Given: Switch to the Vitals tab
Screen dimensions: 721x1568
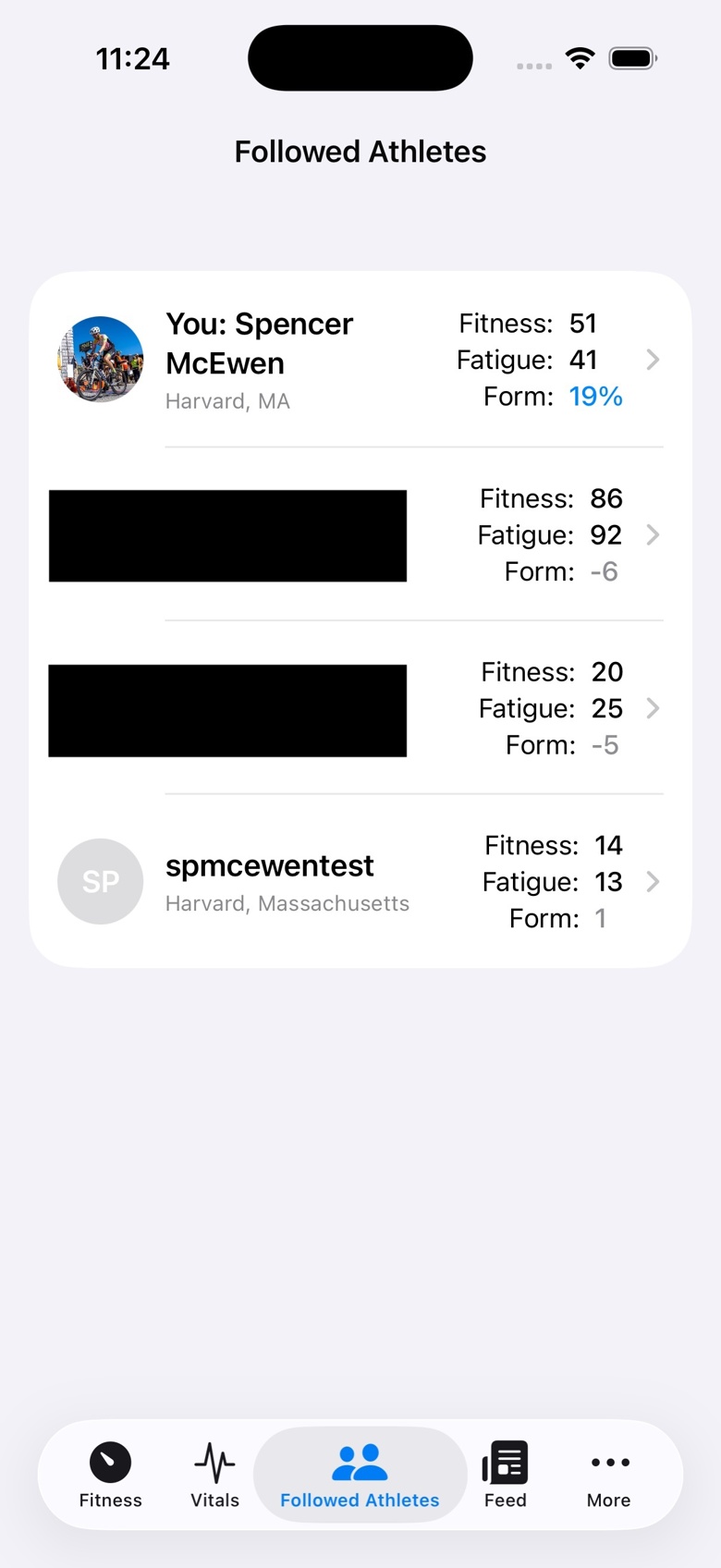Looking at the screenshot, I should click(x=214, y=1475).
